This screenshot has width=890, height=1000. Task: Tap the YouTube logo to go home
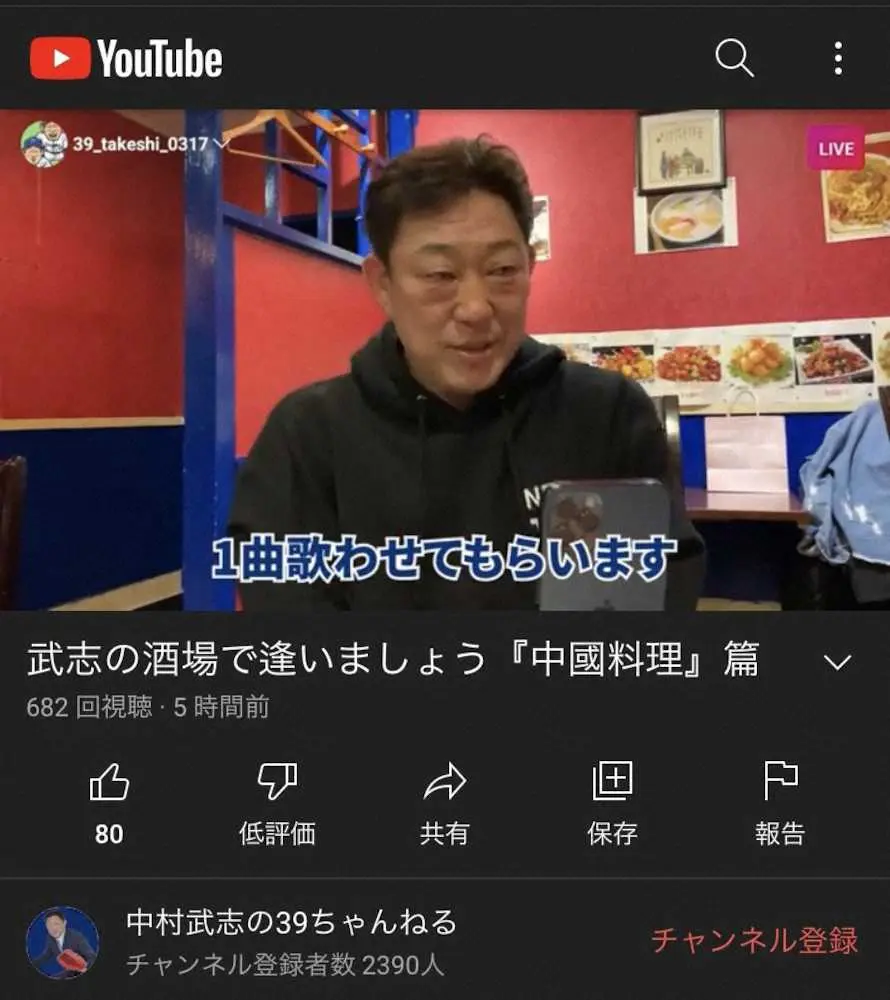127,59
